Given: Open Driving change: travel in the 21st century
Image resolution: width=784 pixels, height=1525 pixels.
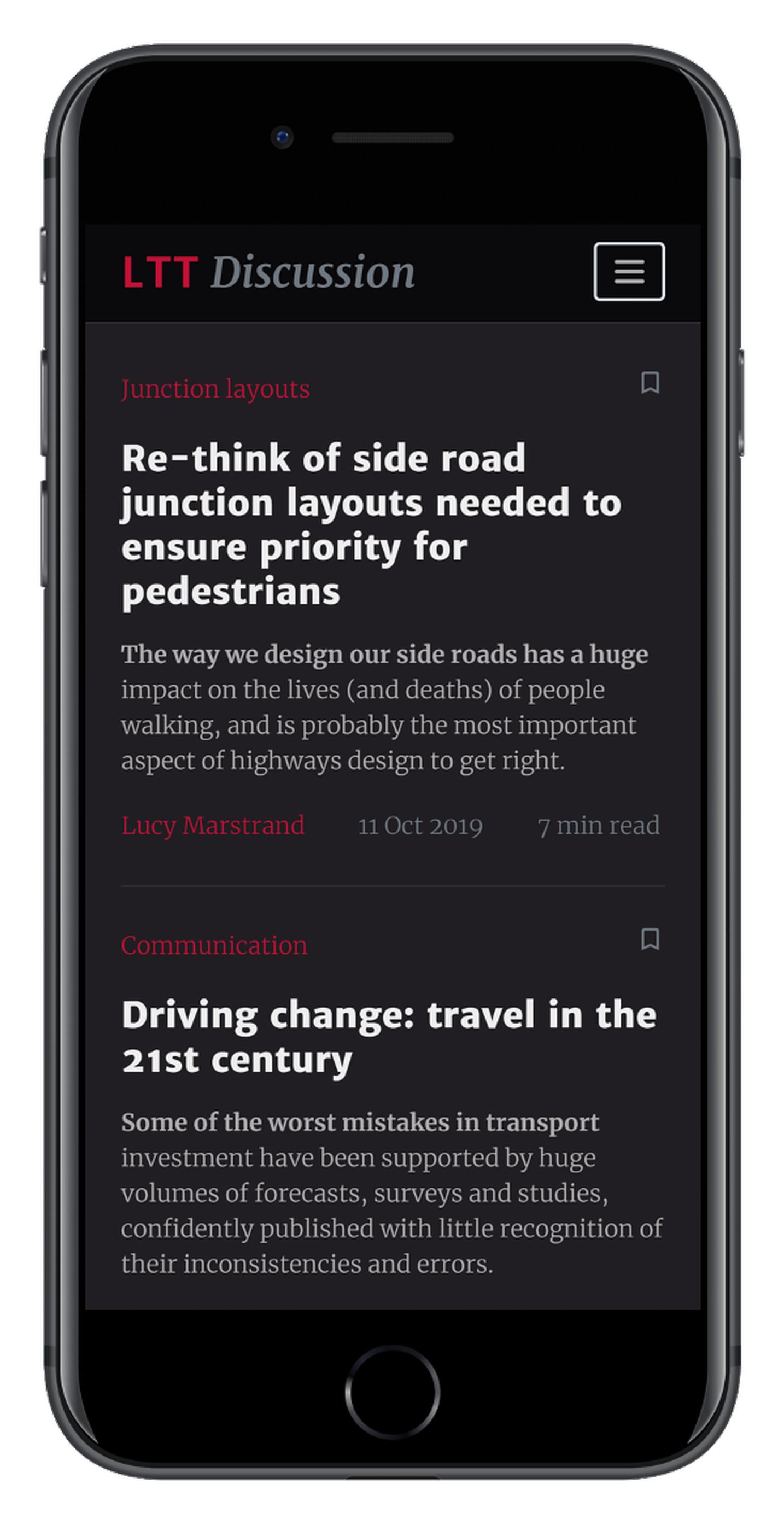Looking at the screenshot, I should [x=389, y=1037].
